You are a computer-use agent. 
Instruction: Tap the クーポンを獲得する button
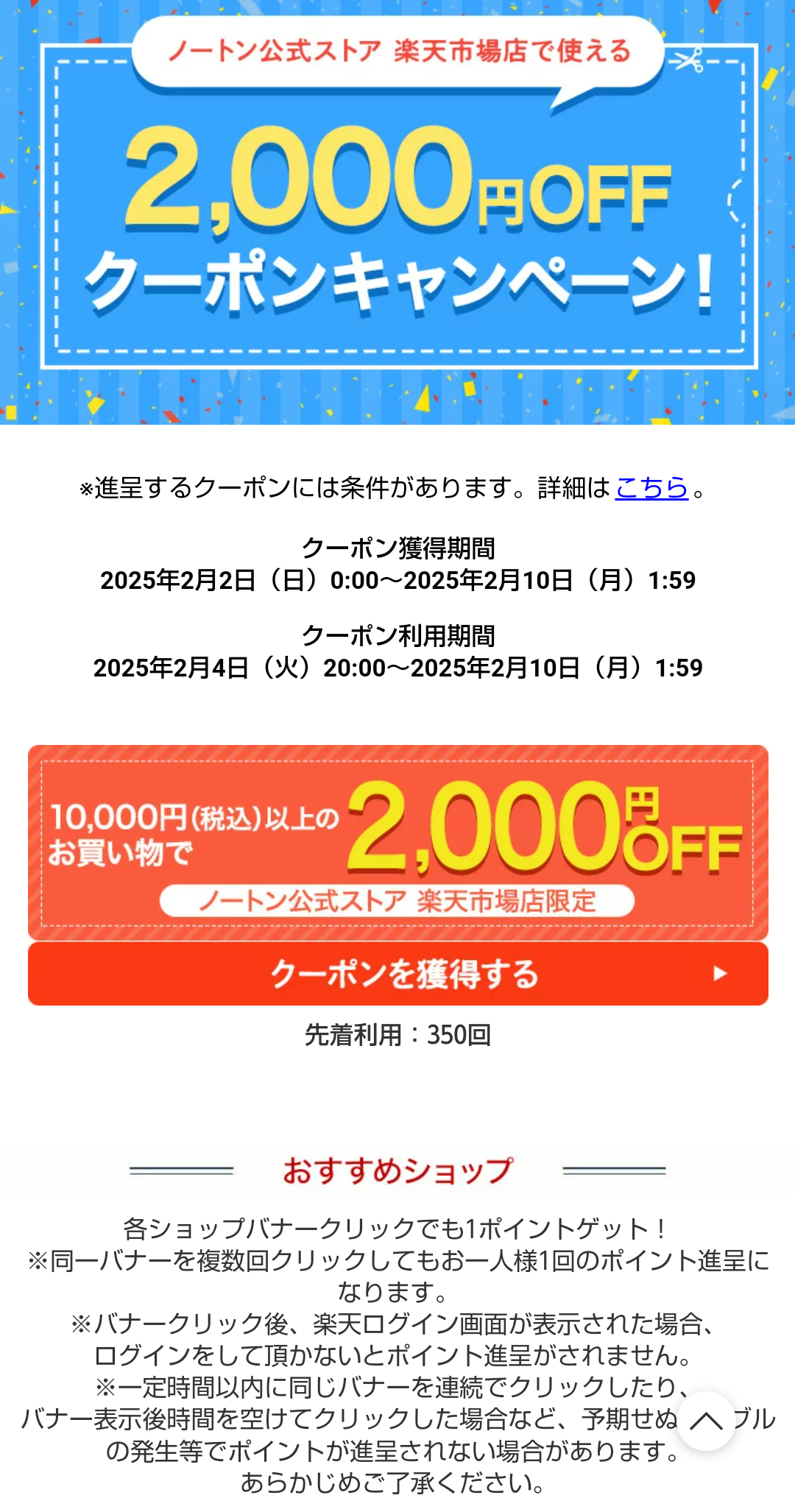[x=397, y=974]
